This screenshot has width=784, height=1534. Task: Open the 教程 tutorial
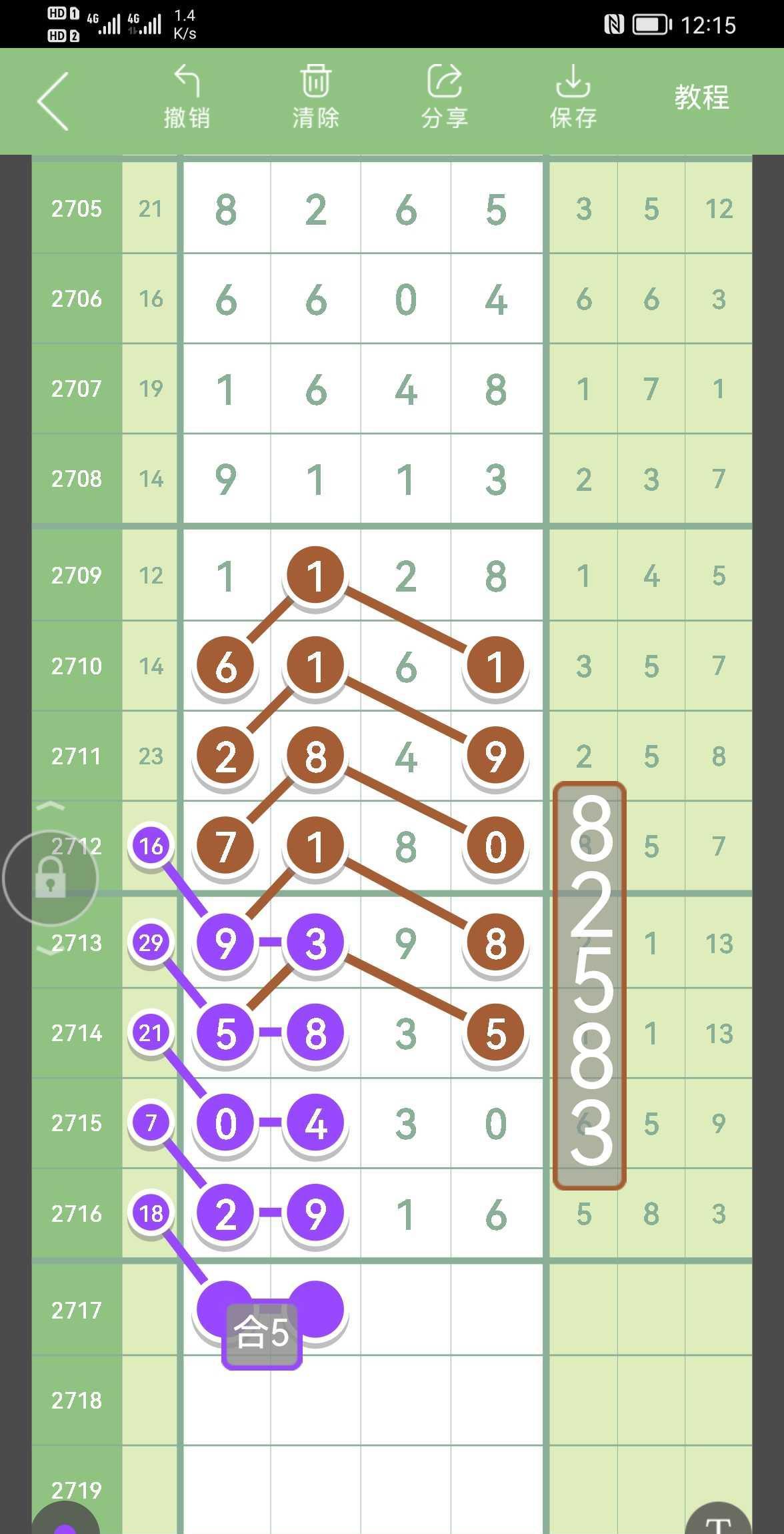point(701,97)
